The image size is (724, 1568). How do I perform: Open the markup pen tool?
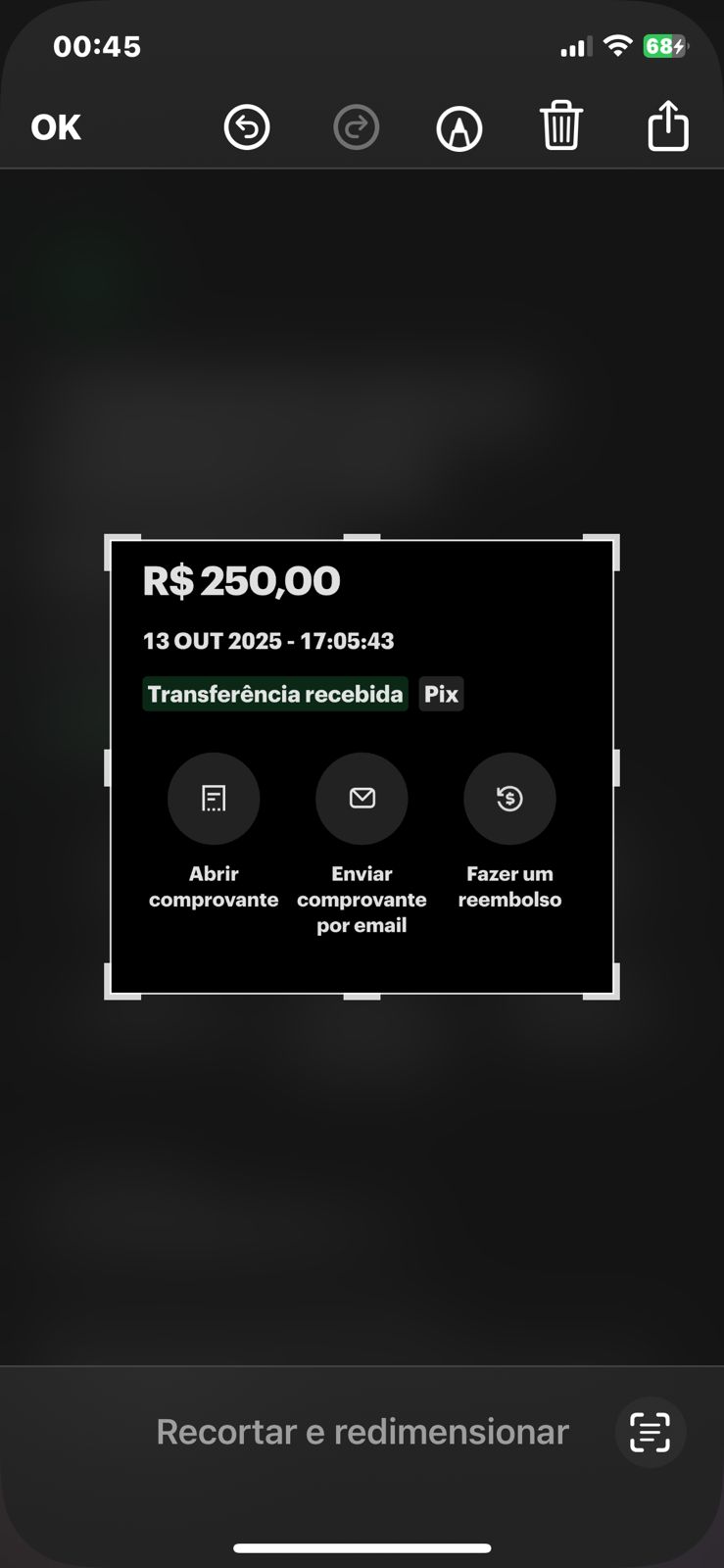tap(459, 128)
